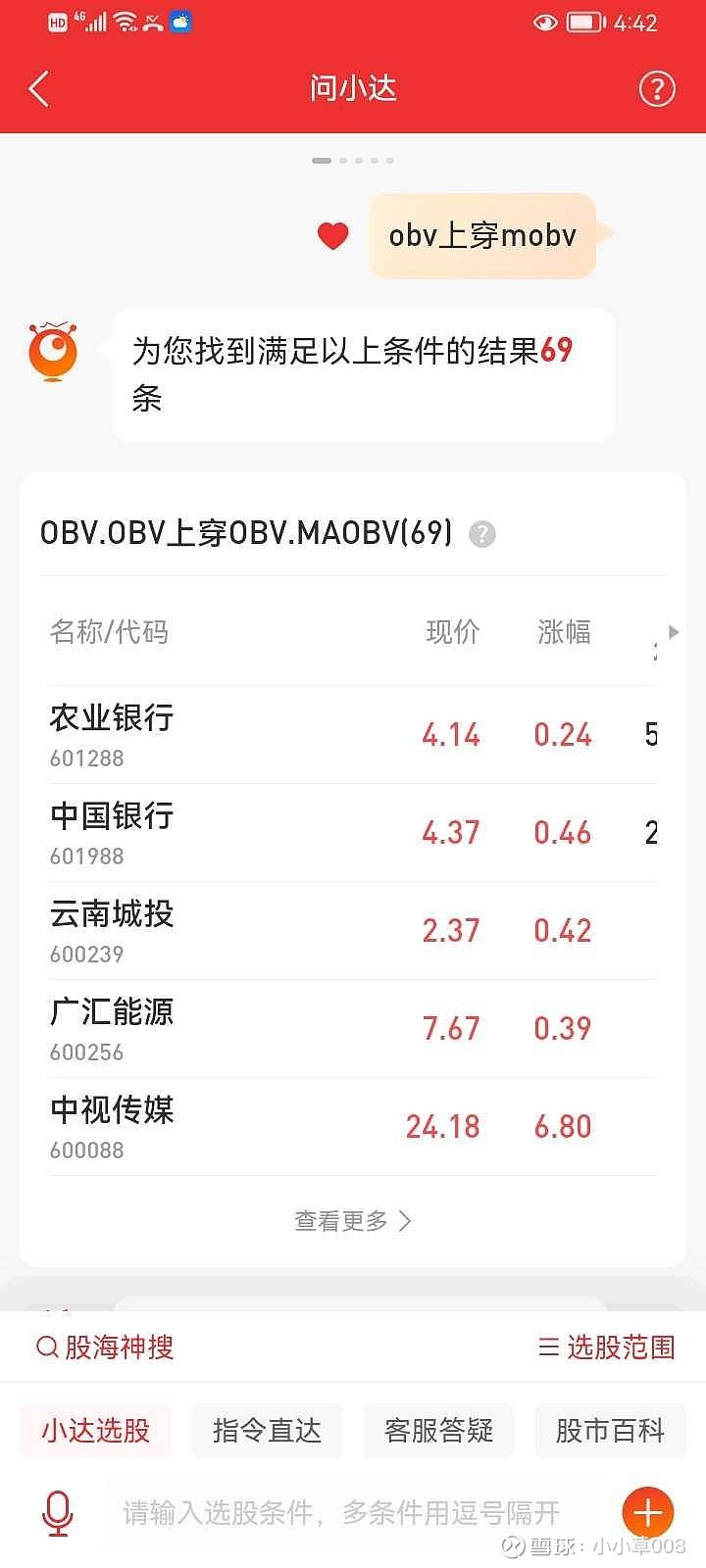Screen dimensions: 706x1568
Task: Expand hidden table columns with the right arrow
Action: [673, 632]
